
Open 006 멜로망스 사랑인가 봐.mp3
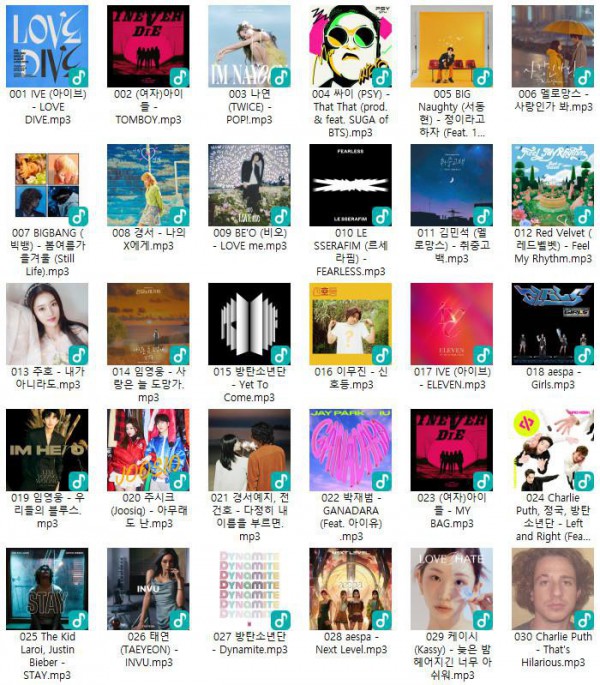(x=552, y=46)
